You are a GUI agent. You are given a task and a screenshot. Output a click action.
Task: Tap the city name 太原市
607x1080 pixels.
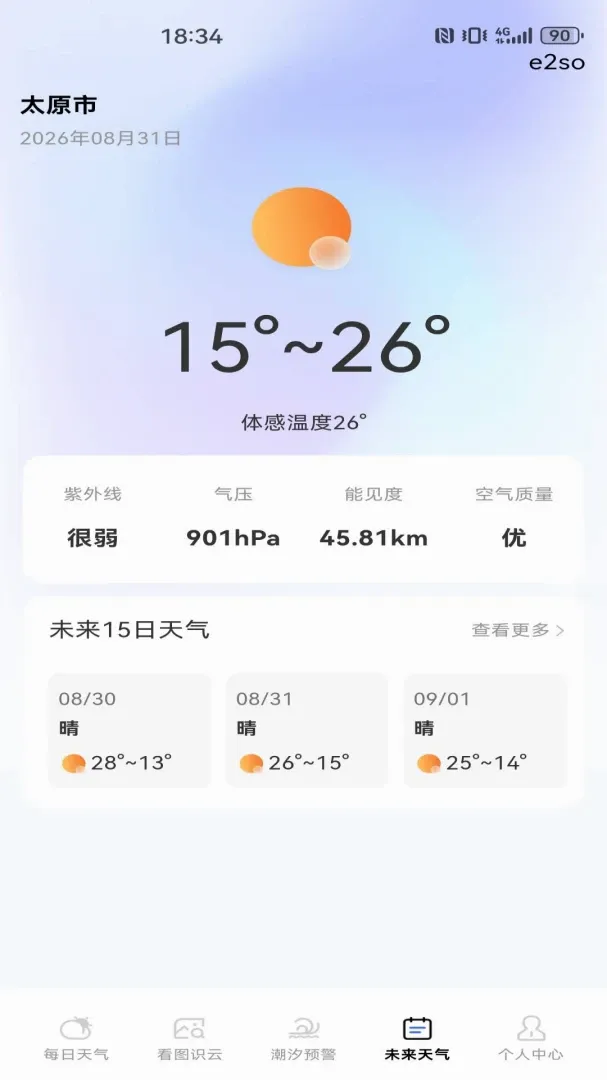click(59, 105)
